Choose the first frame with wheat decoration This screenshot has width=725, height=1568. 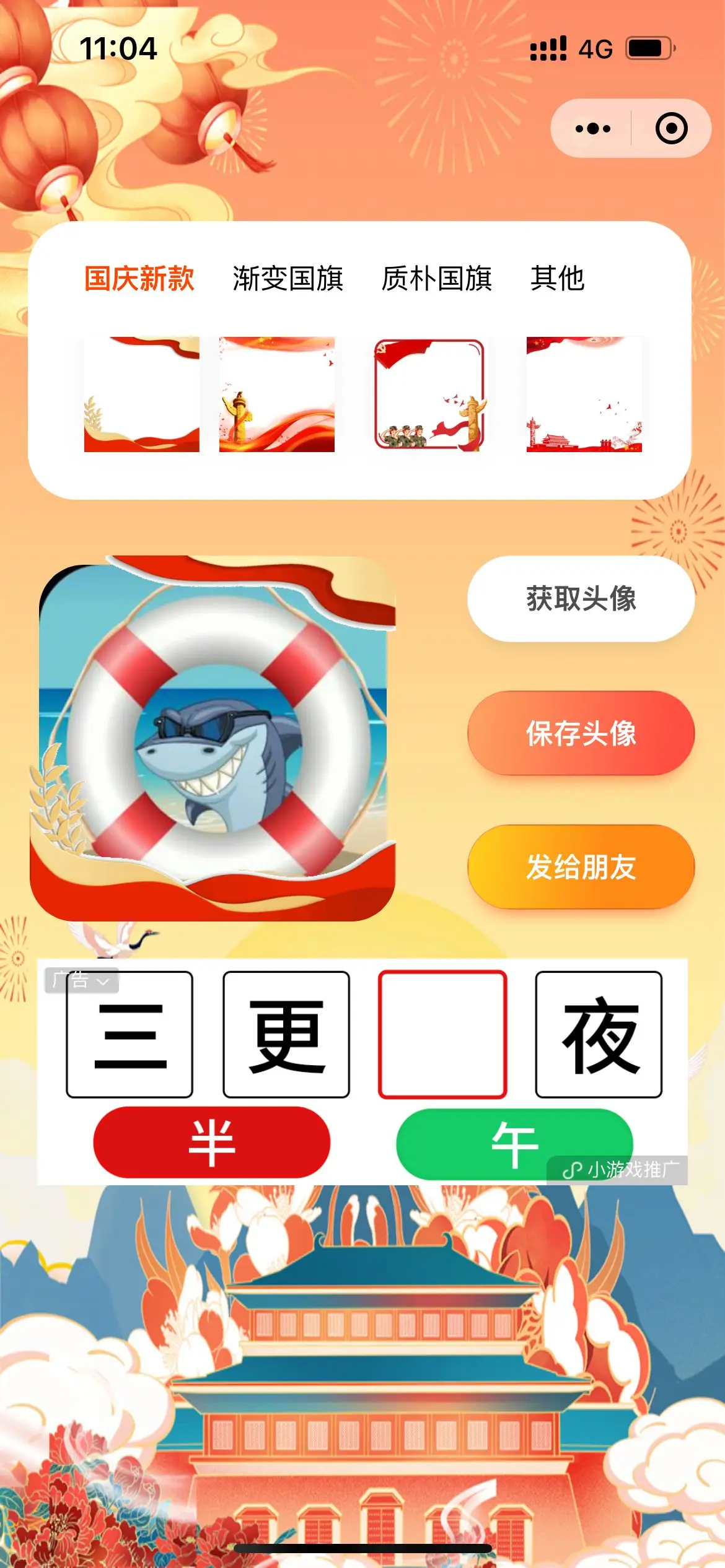142,394
